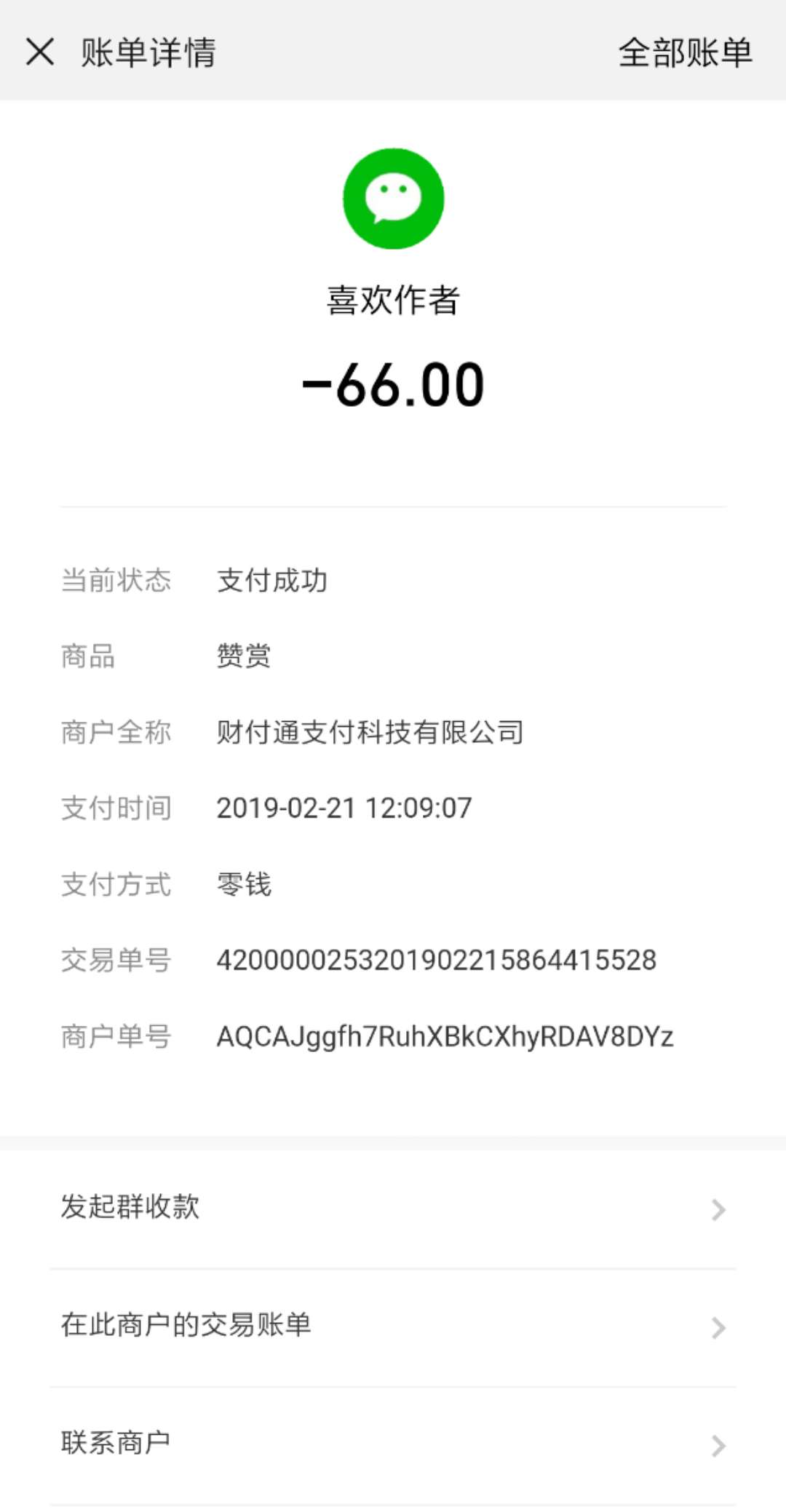Open 全部账单 in the top bar
Viewport: 786px width, 1512px height.
[684, 52]
